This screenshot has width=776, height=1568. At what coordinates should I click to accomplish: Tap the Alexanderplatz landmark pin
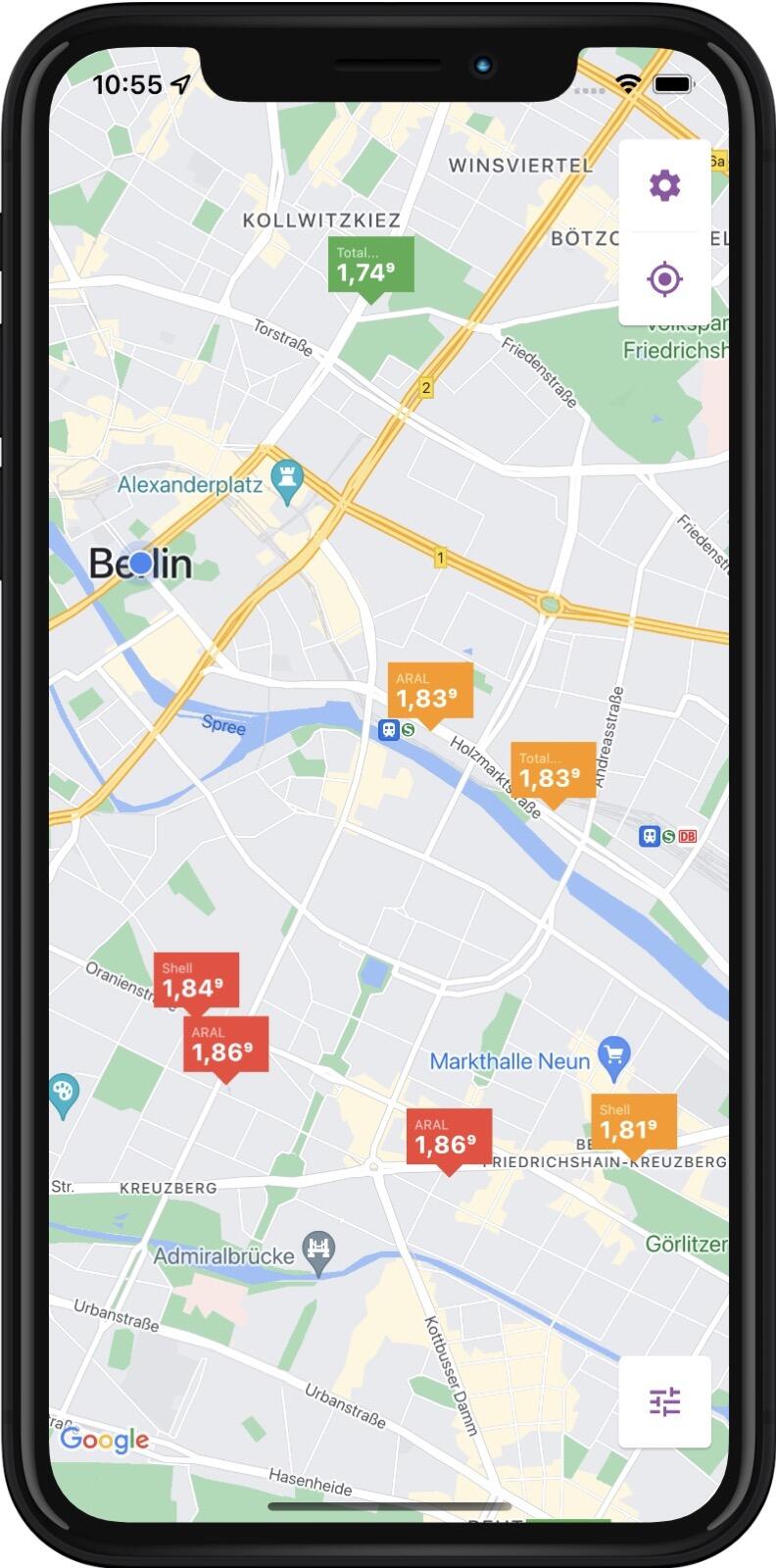288,482
